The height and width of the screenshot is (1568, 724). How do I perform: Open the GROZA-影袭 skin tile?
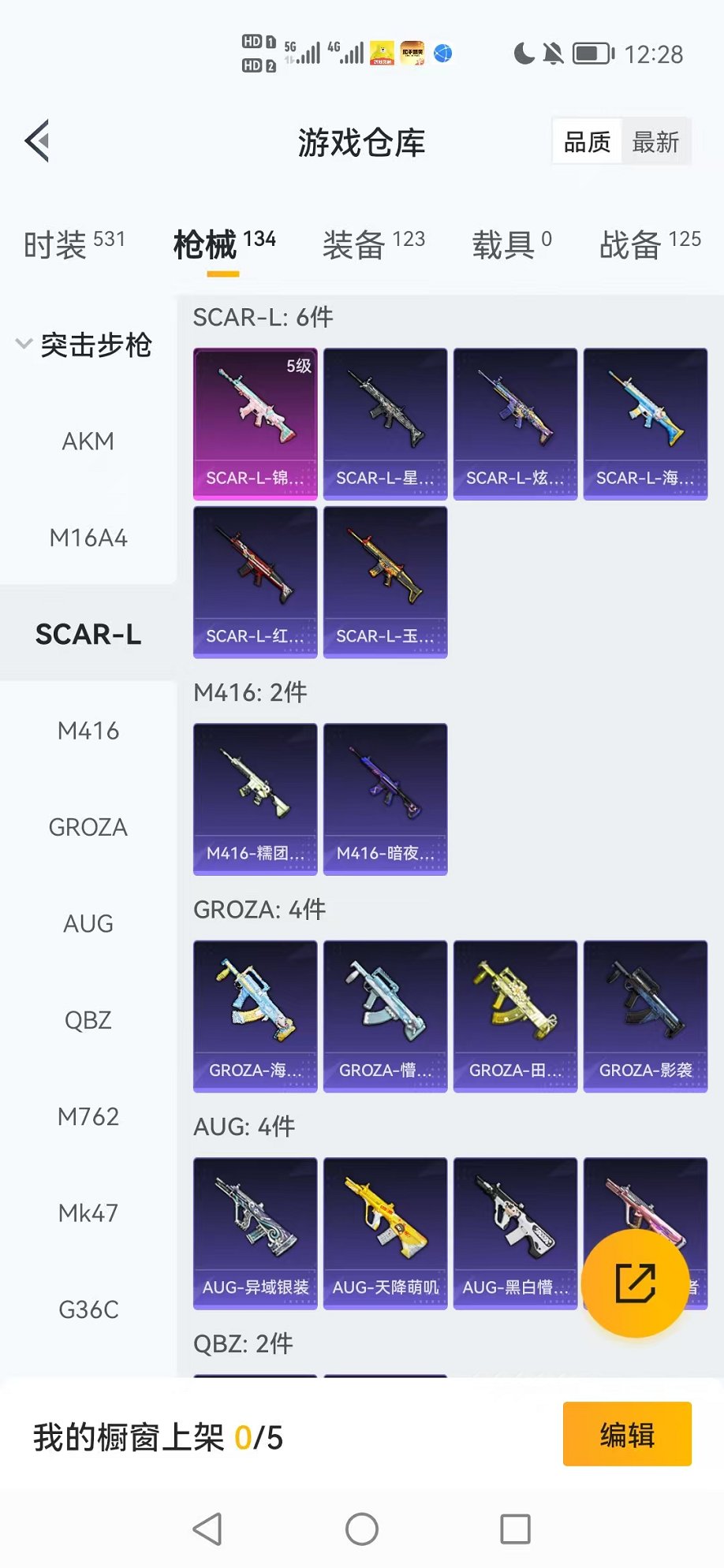tap(645, 1015)
